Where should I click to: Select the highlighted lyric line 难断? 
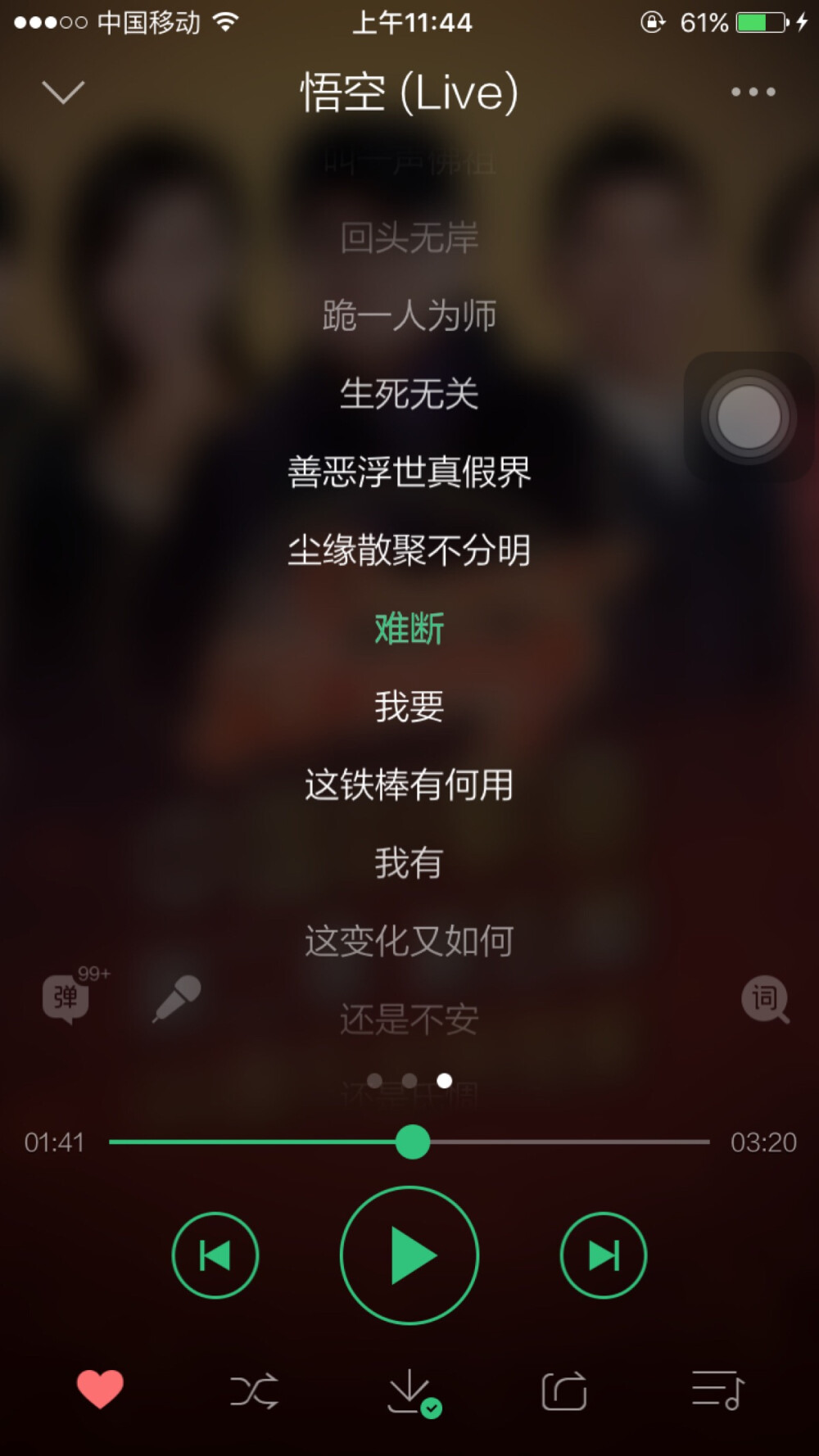click(x=409, y=627)
